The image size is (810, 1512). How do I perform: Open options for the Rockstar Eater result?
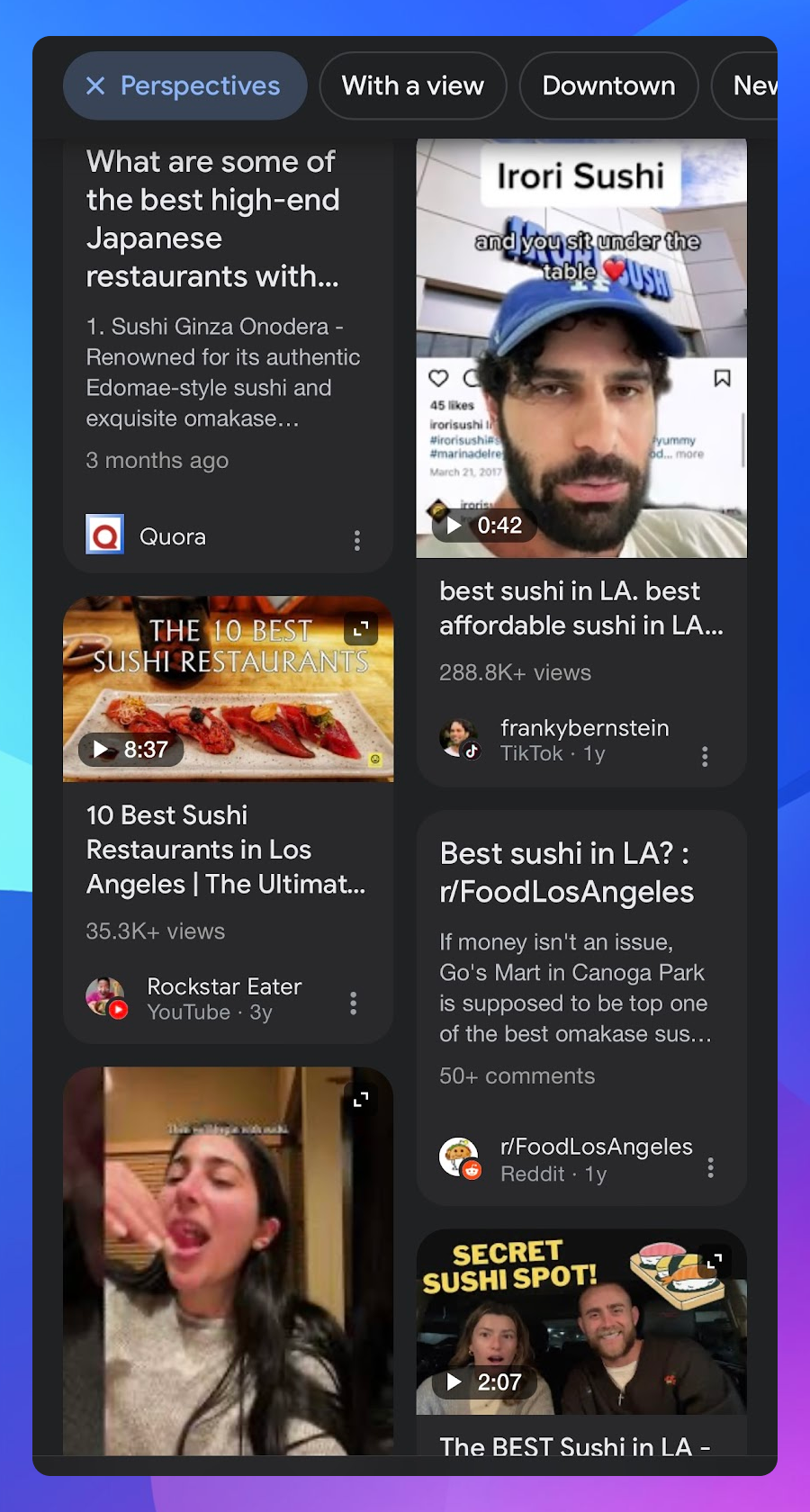353,1003
